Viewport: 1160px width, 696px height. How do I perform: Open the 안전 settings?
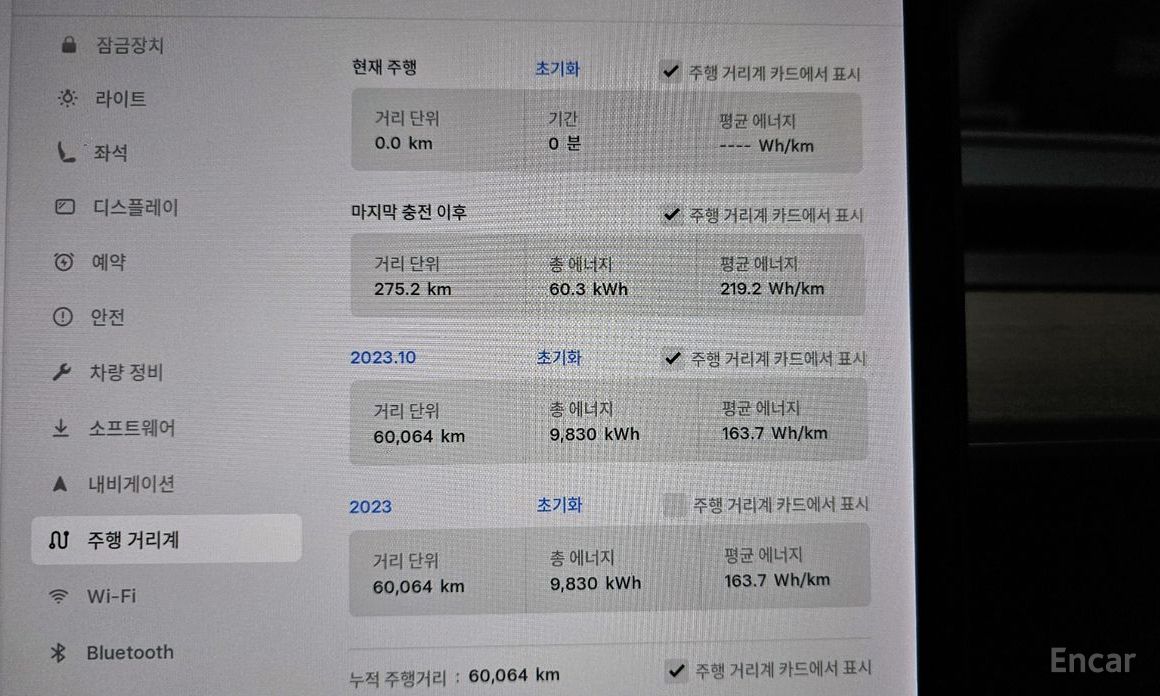pos(107,318)
